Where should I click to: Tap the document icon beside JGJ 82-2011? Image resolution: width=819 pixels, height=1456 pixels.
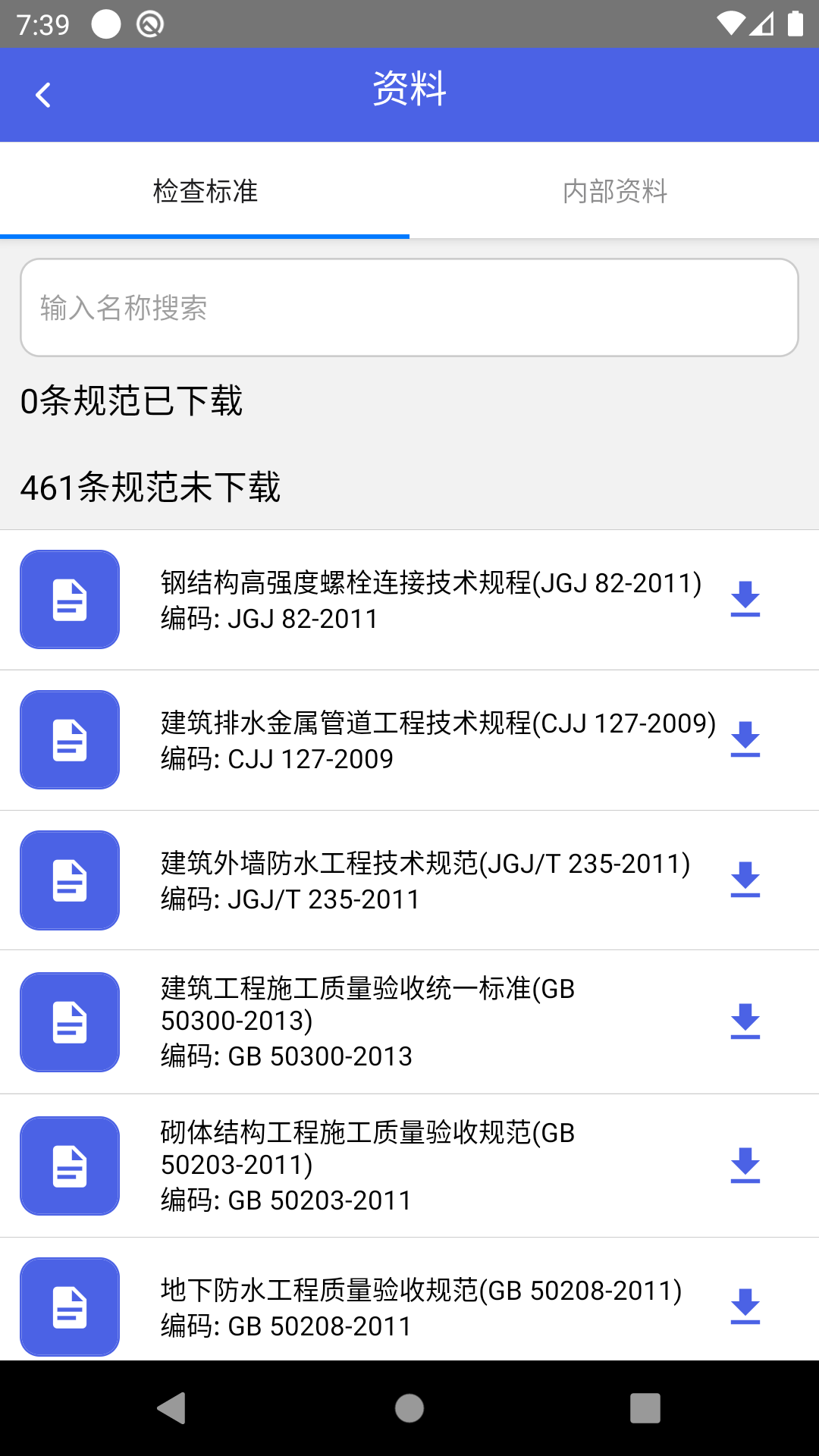[x=69, y=599]
